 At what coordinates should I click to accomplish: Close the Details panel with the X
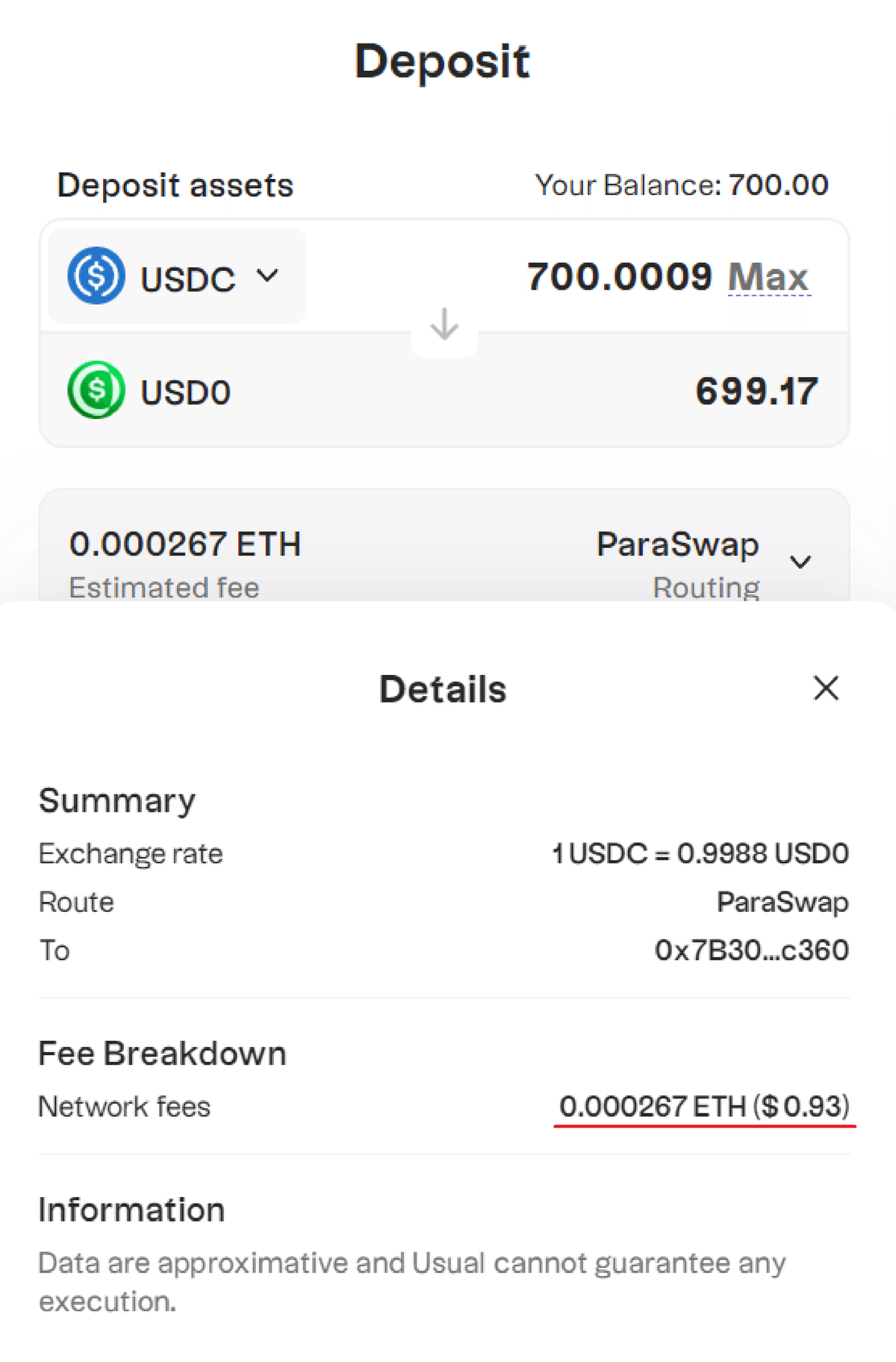pos(826,688)
